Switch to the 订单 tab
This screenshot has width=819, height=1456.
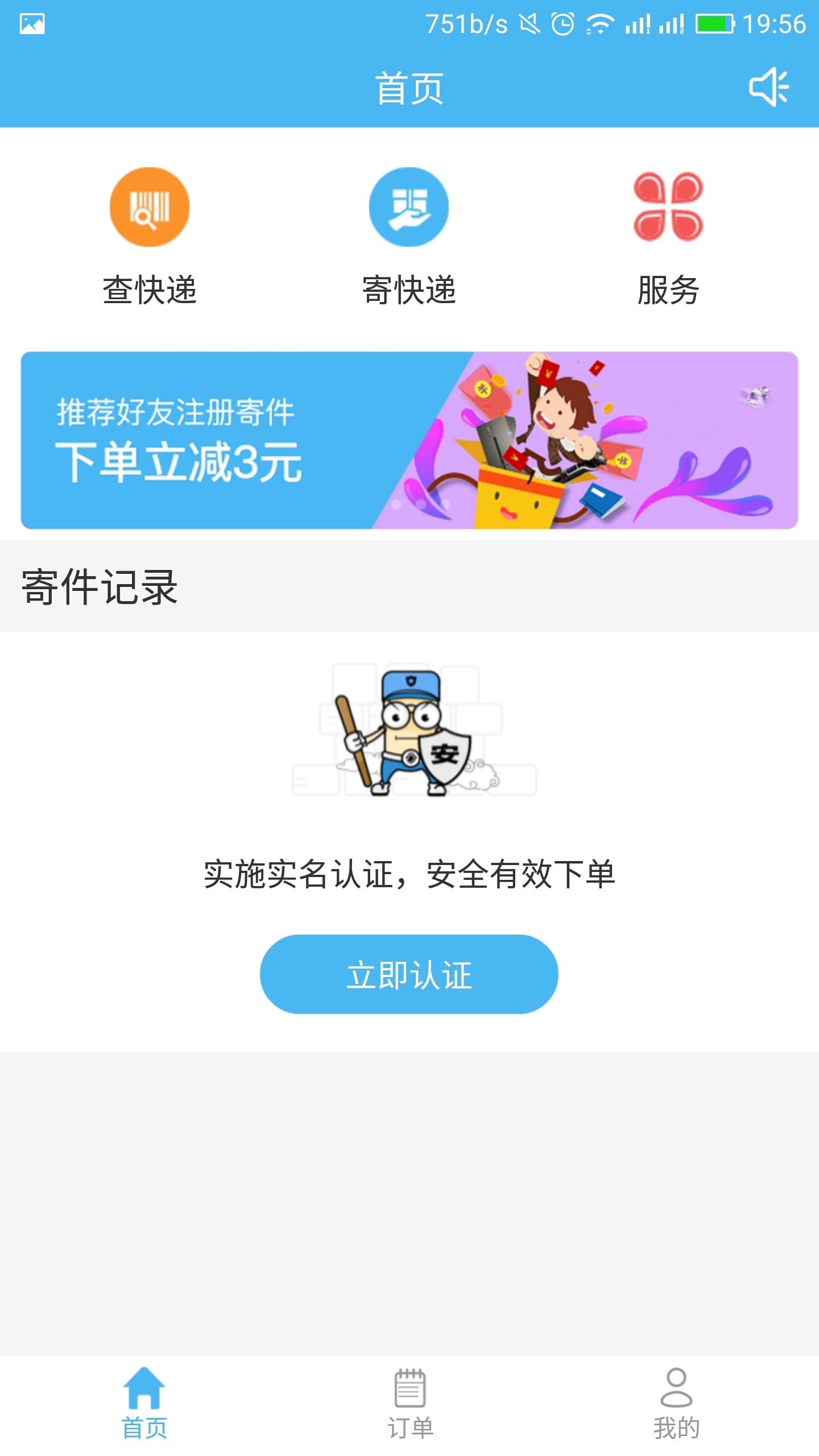pyautogui.click(x=409, y=1404)
